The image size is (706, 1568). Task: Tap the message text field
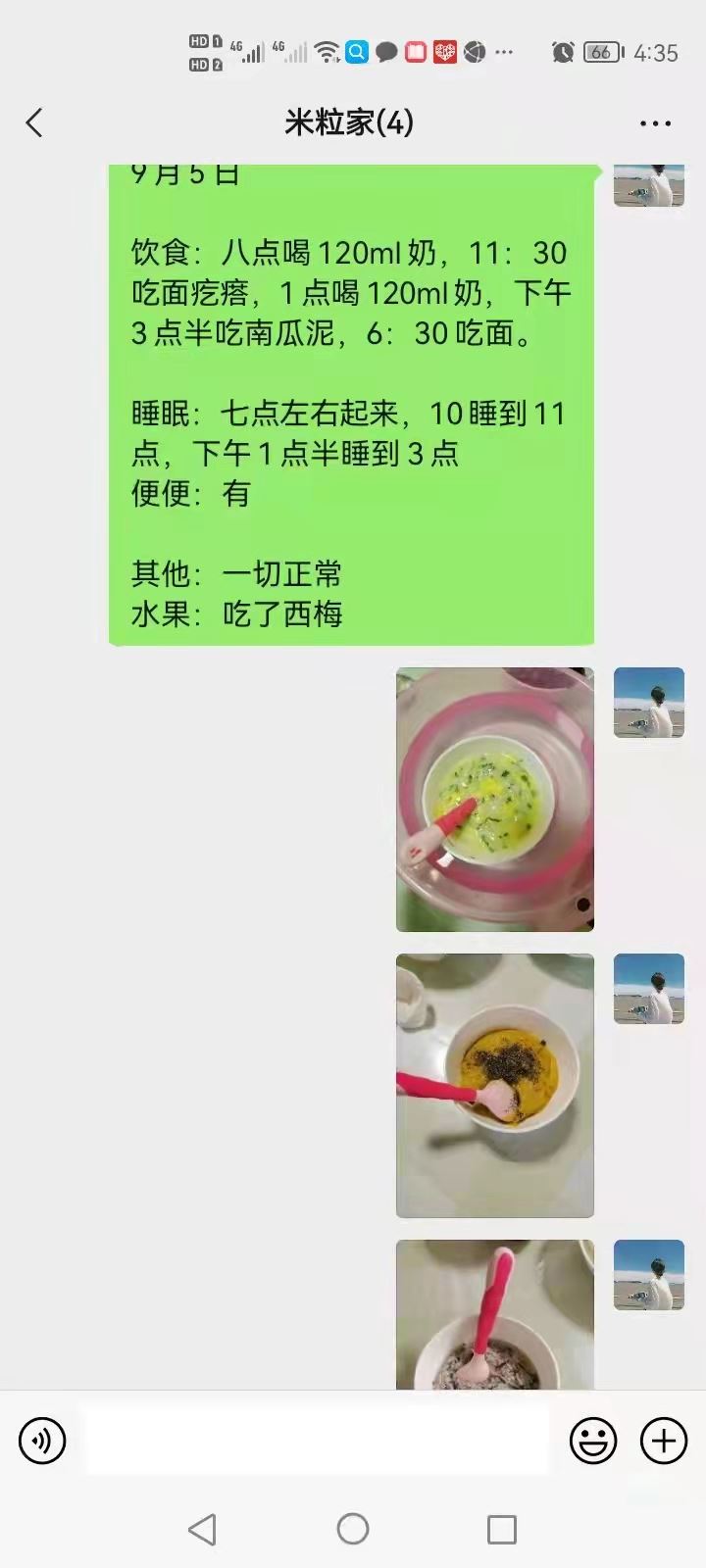[x=316, y=1441]
